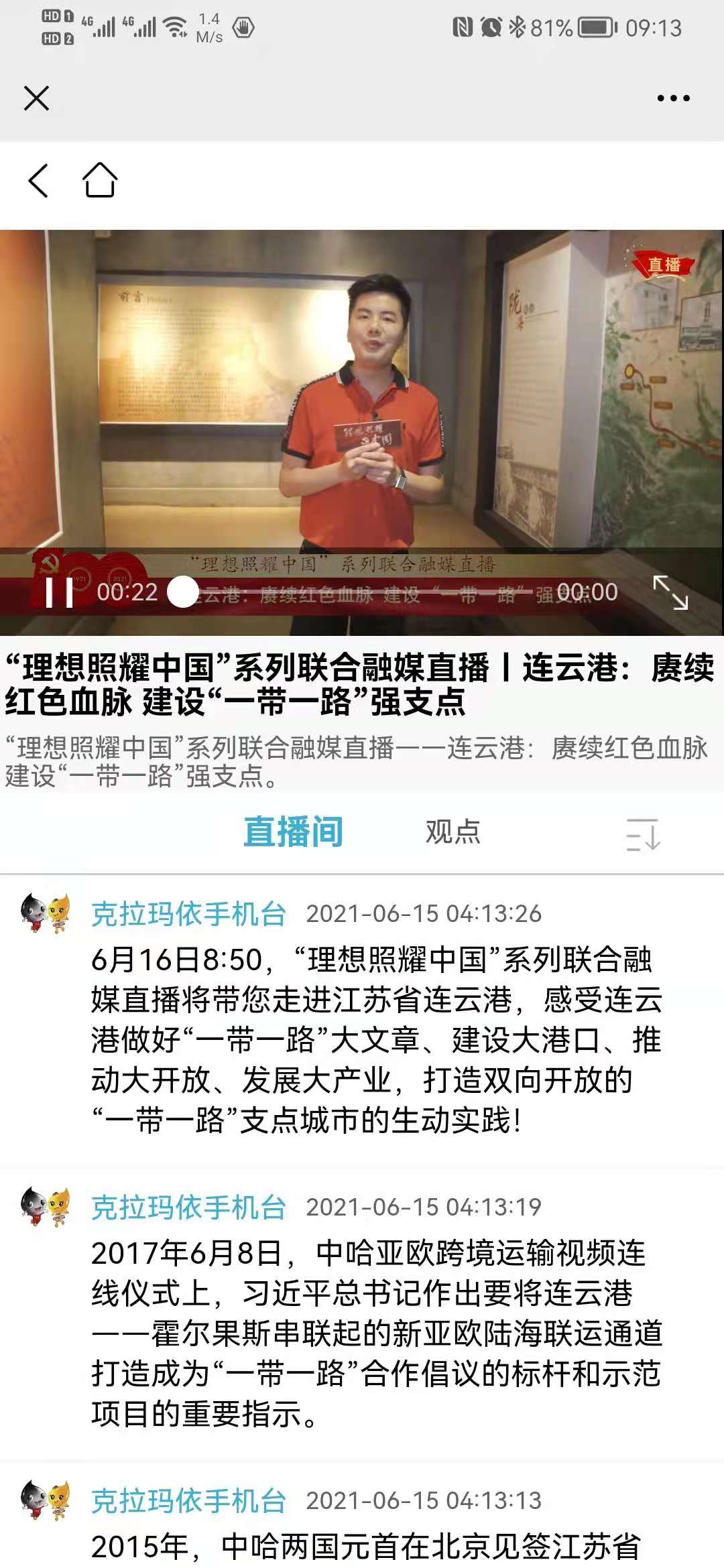Enter fullscreen video mode
Screen dimensions: 724x1568
670,592
